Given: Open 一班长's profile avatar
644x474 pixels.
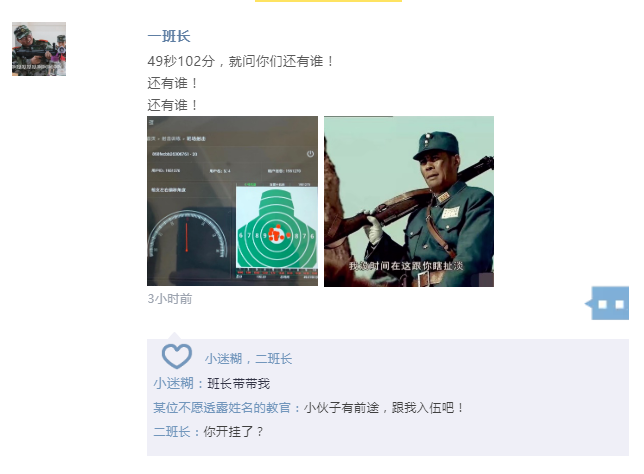Looking at the screenshot, I should click(39, 49).
